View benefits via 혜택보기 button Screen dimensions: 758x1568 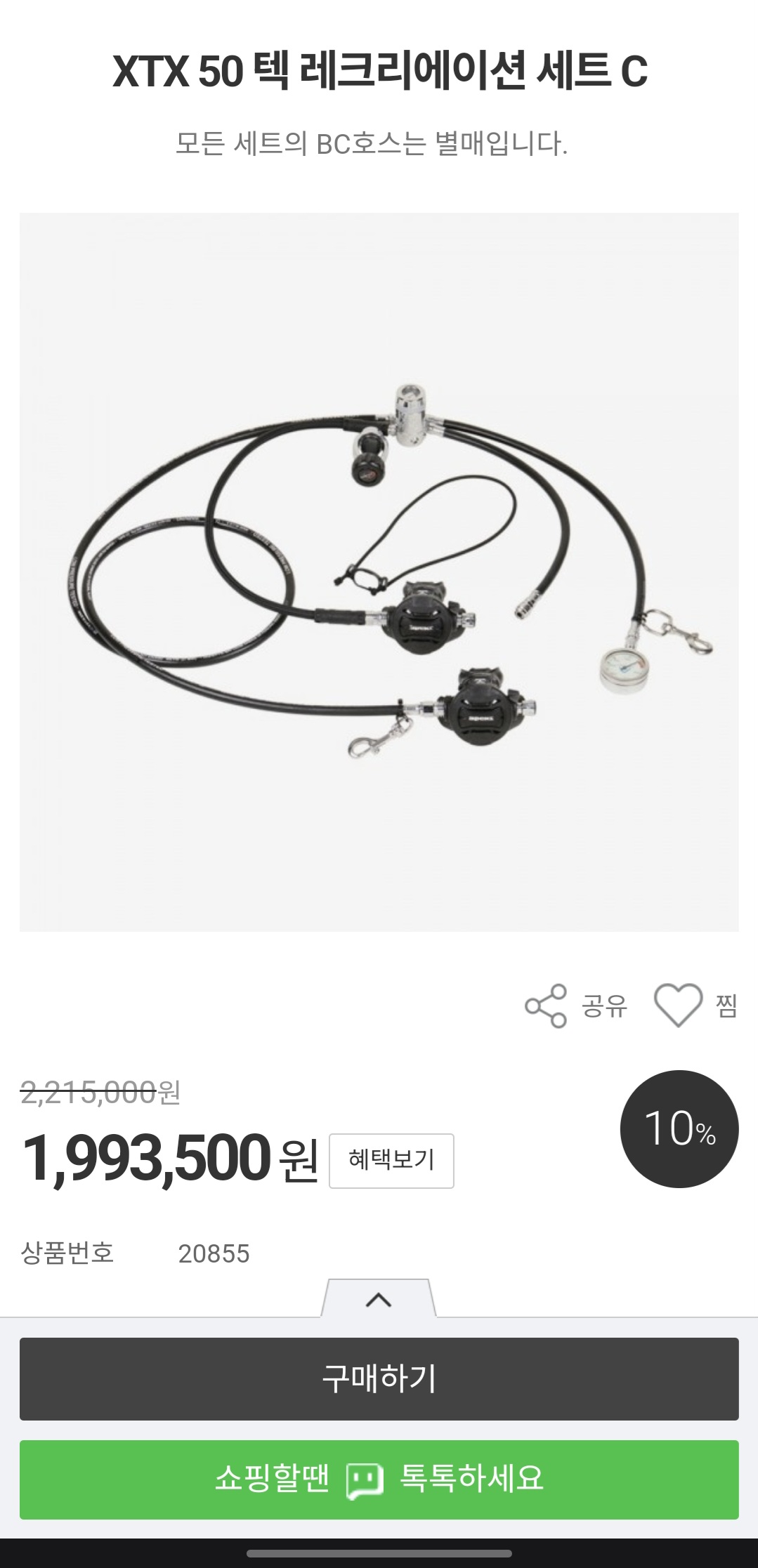[x=391, y=1160]
